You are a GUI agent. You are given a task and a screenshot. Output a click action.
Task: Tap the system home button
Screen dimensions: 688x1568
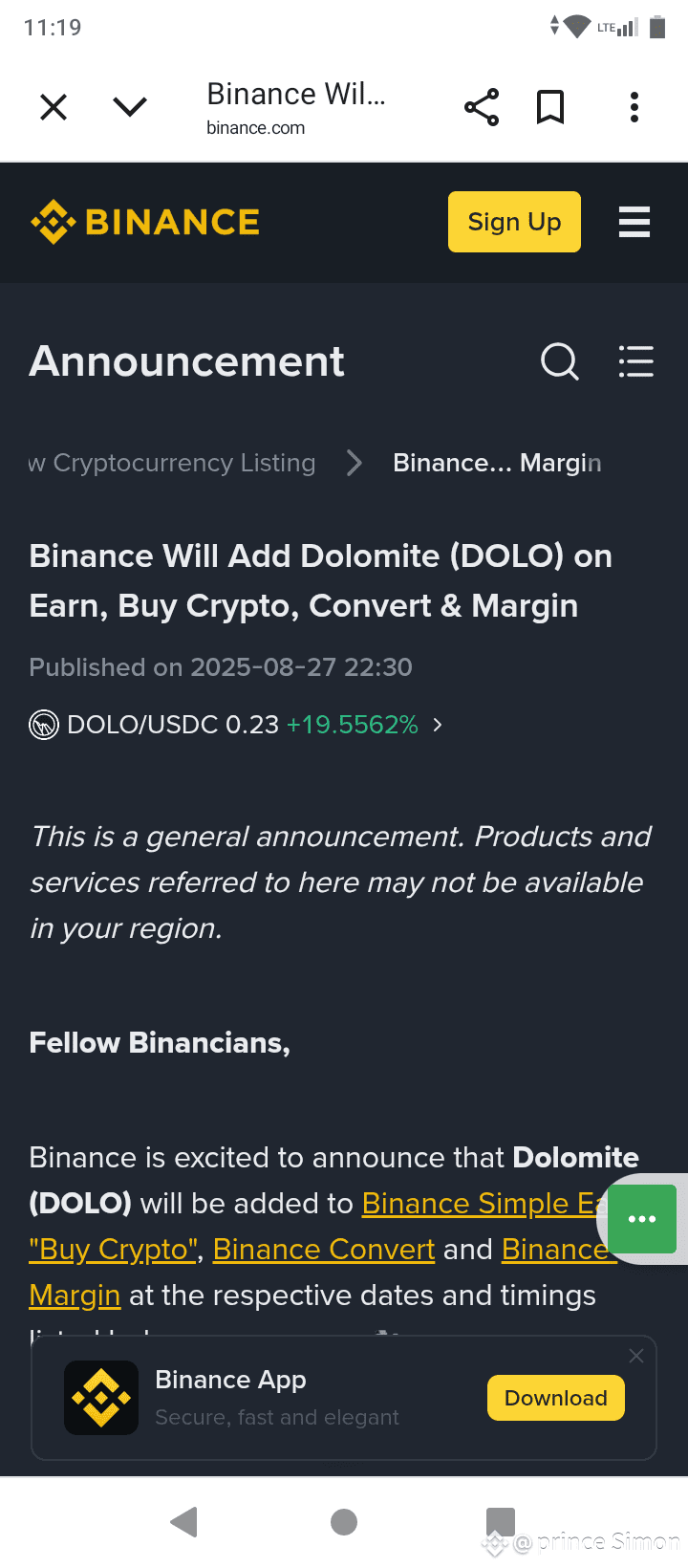[344, 1521]
